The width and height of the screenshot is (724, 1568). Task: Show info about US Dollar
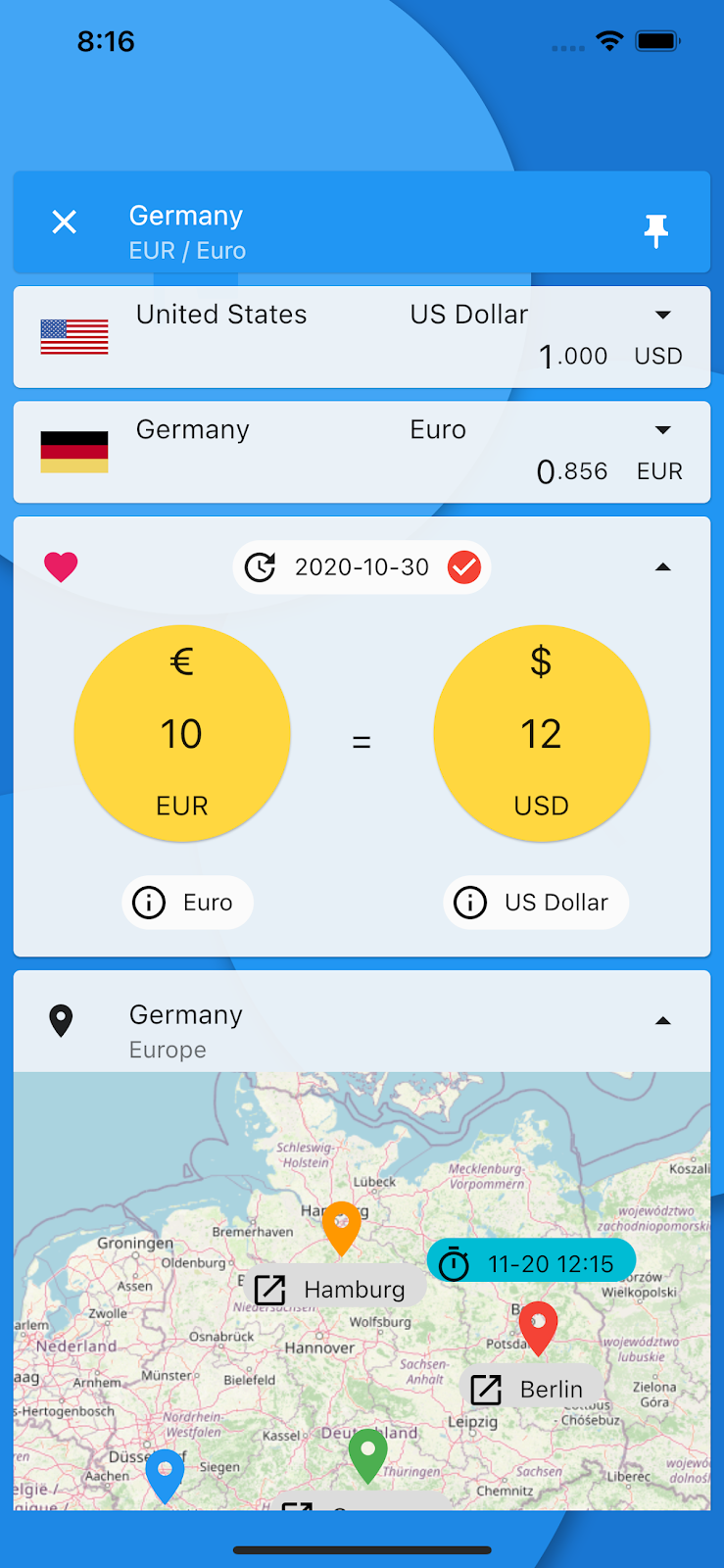coord(536,903)
